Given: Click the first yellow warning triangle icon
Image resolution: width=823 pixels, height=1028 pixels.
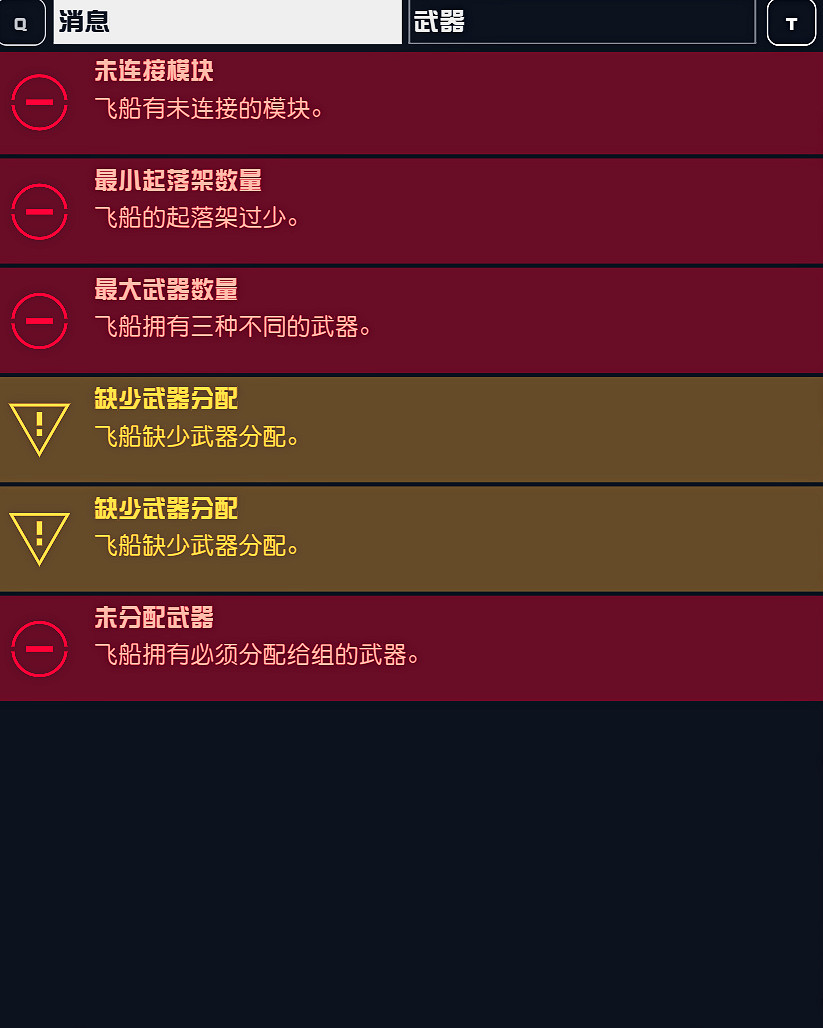Looking at the screenshot, I should point(39,429).
